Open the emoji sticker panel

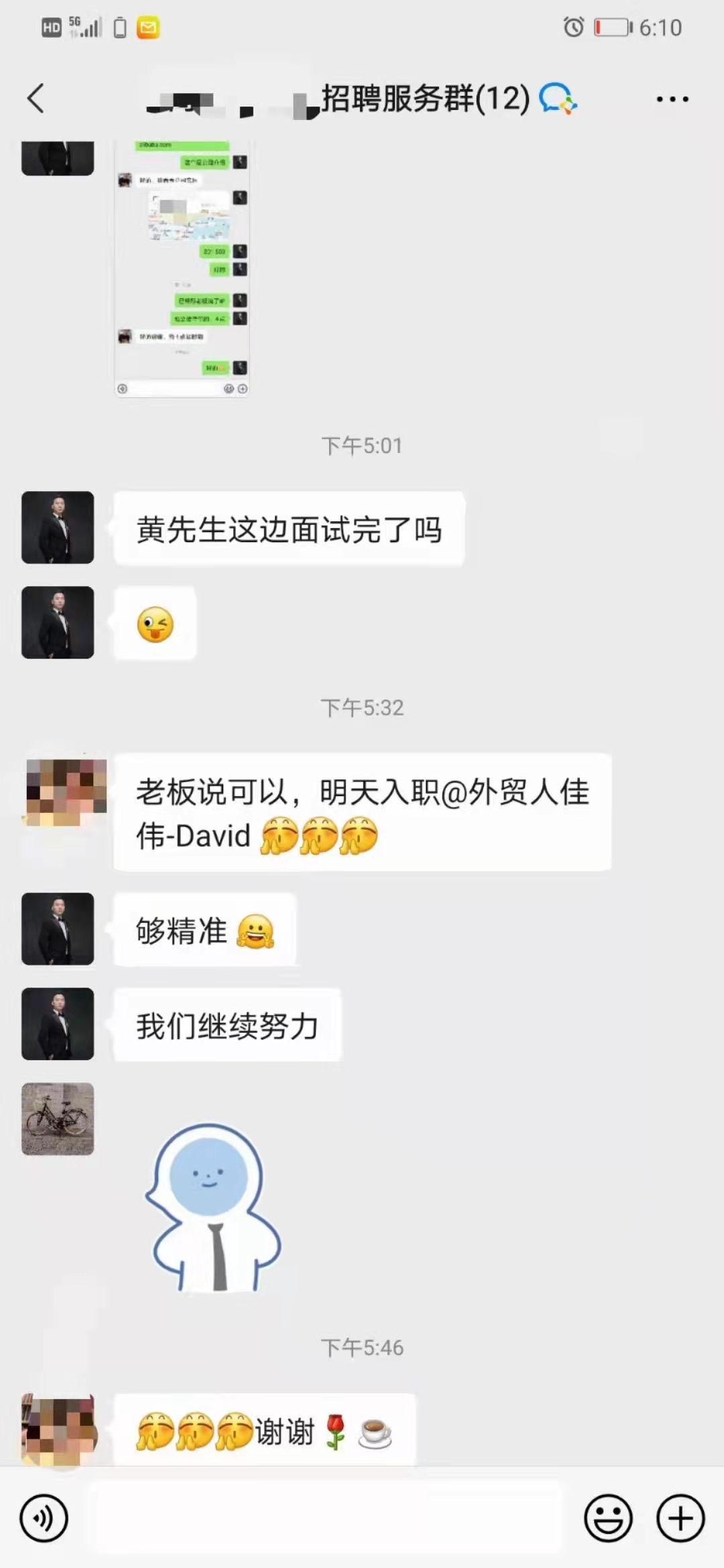608,1518
